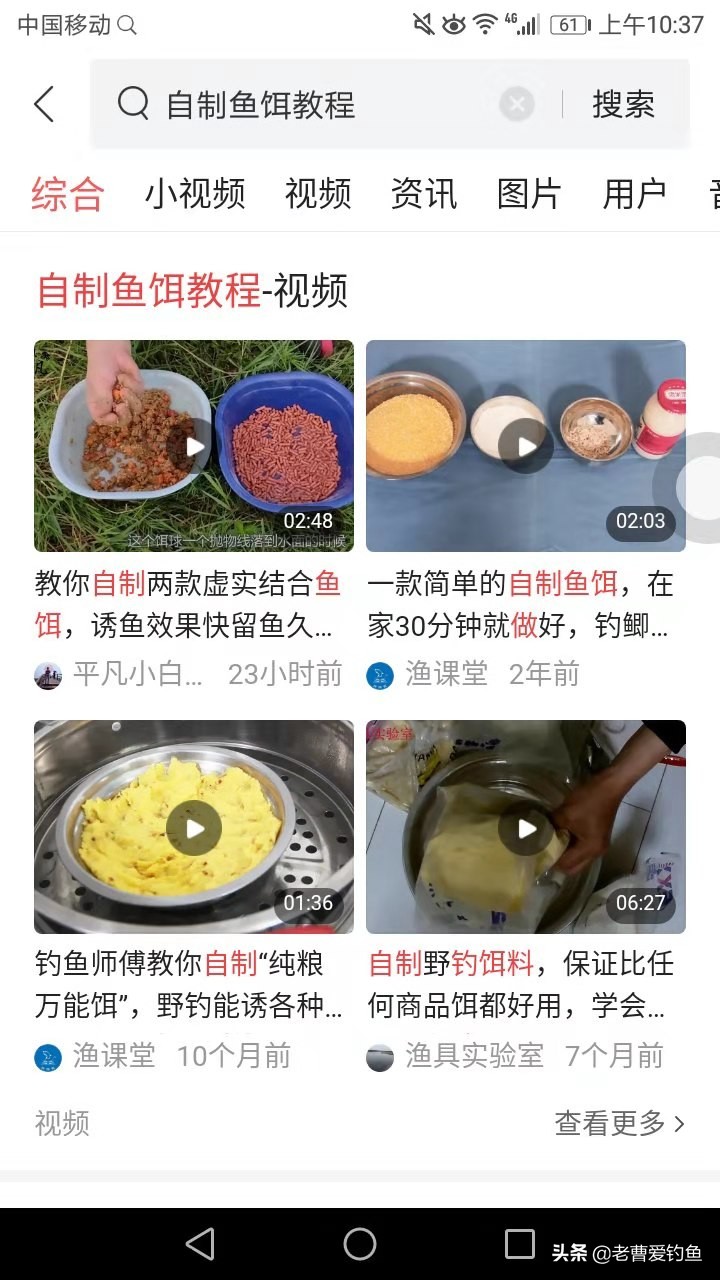
Task: Select the 资讯 tab
Action: point(424,194)
